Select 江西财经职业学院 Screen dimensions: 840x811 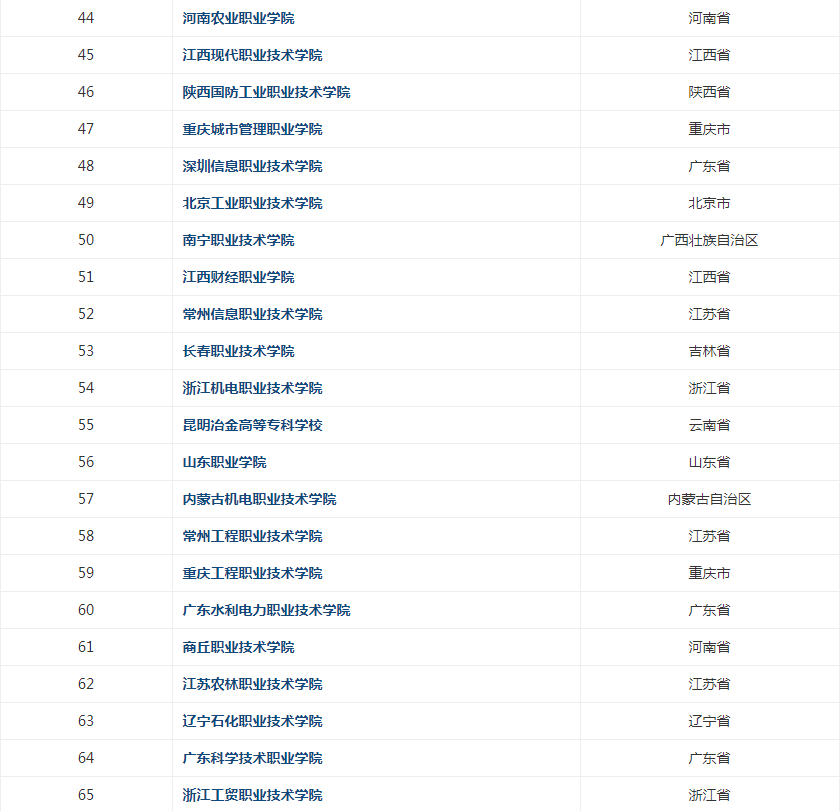click(238, 277)
